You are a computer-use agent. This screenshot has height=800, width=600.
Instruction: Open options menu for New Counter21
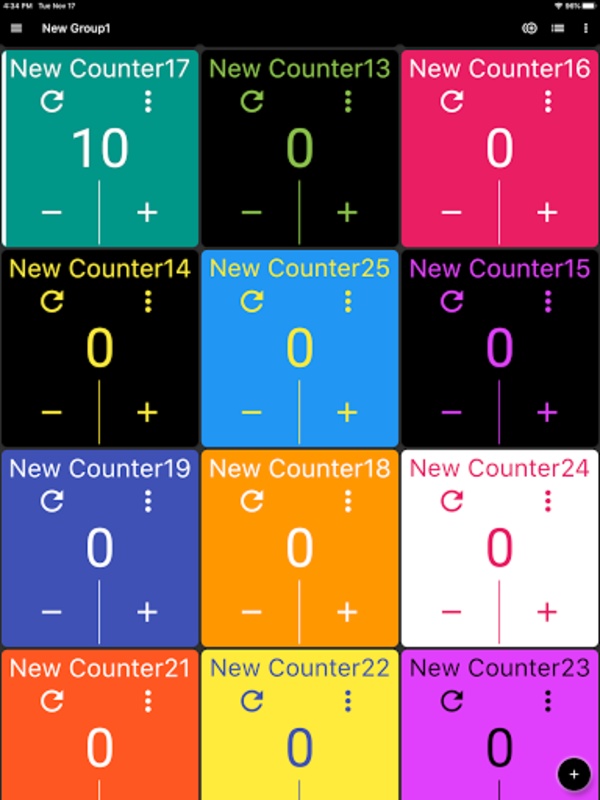click(x=148, y=700)
